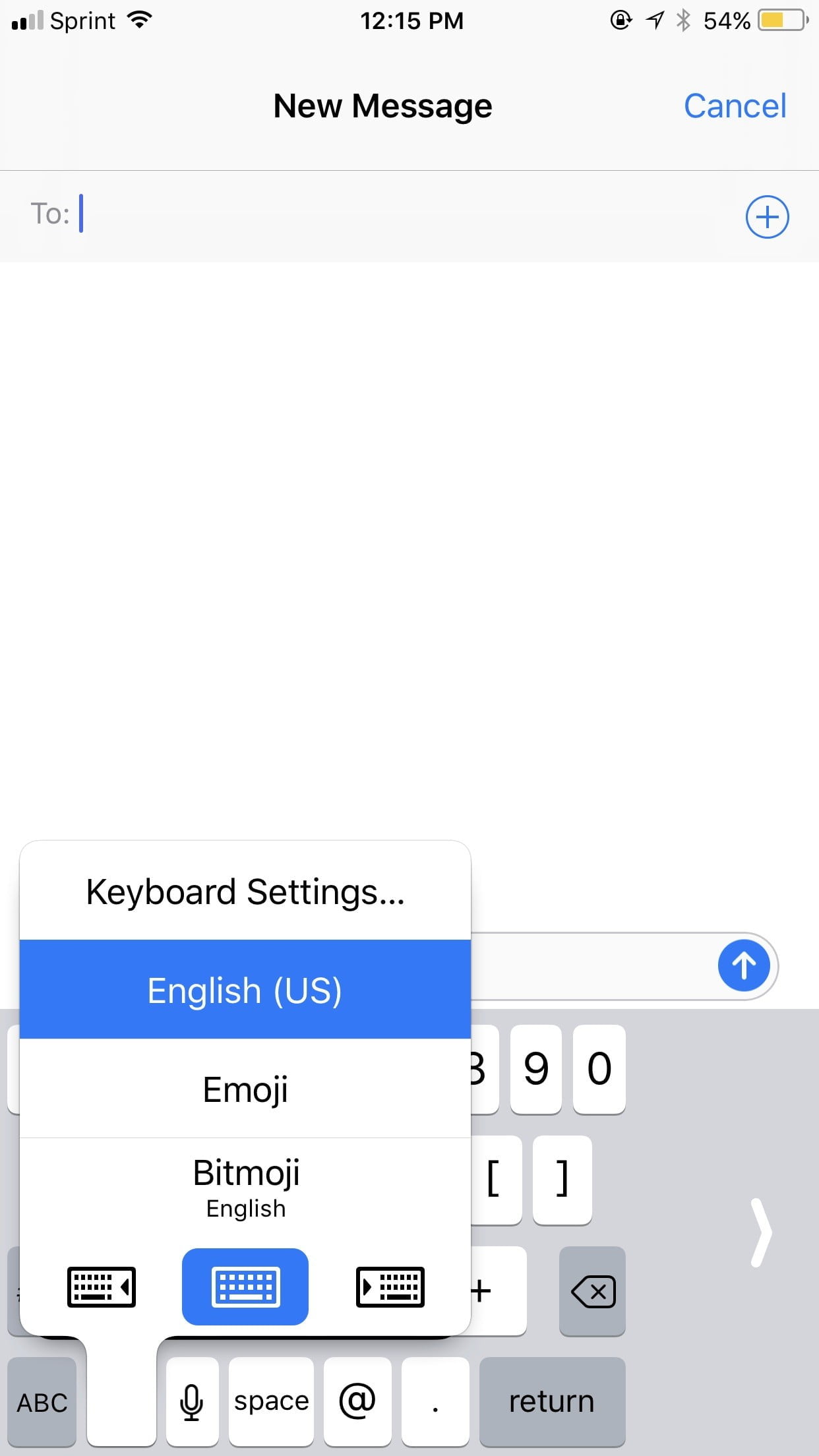Select the docked centered keyboard icon
Viewport: 819px width, 1456px height.
[x=245, y=1287]
